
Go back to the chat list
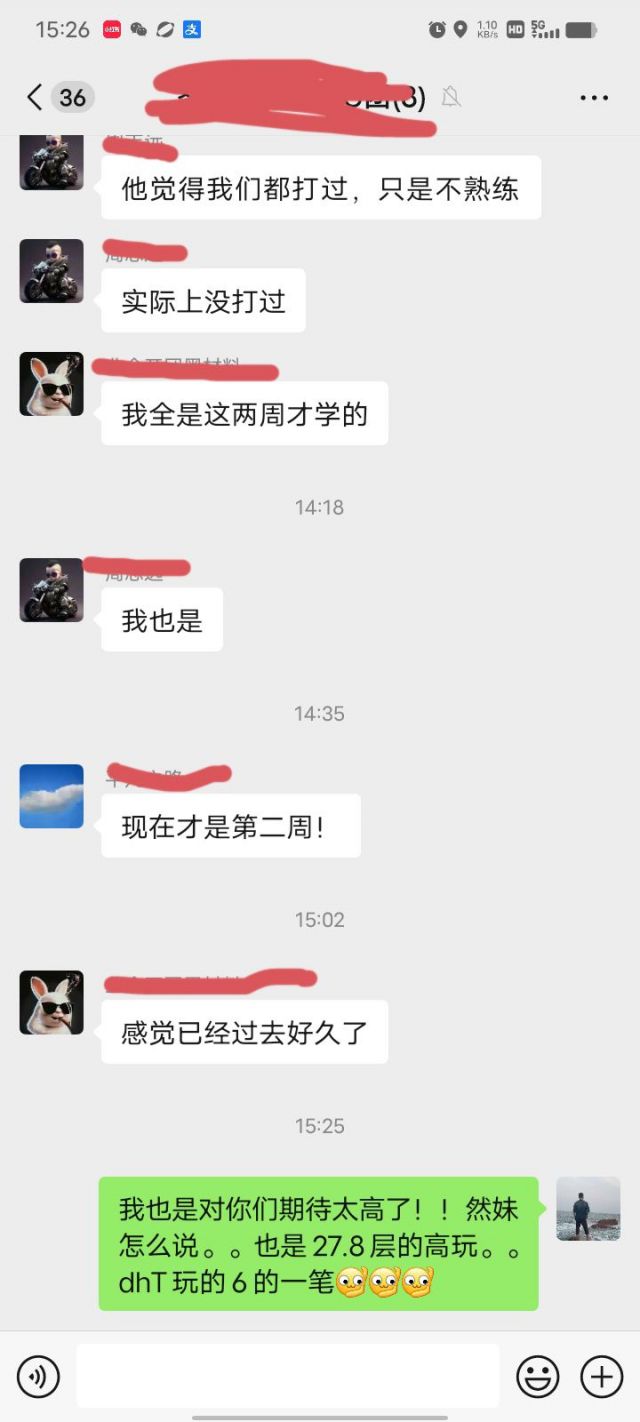[36, 97]
